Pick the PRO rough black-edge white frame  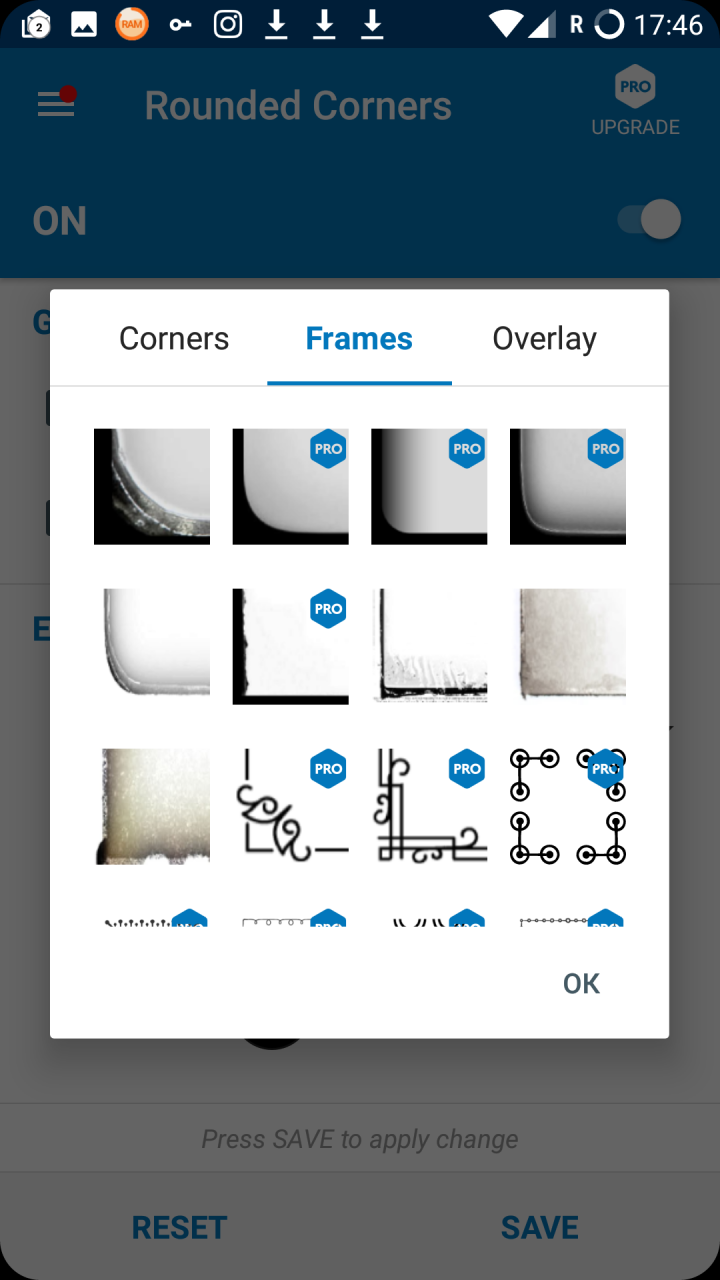point(290,647)
